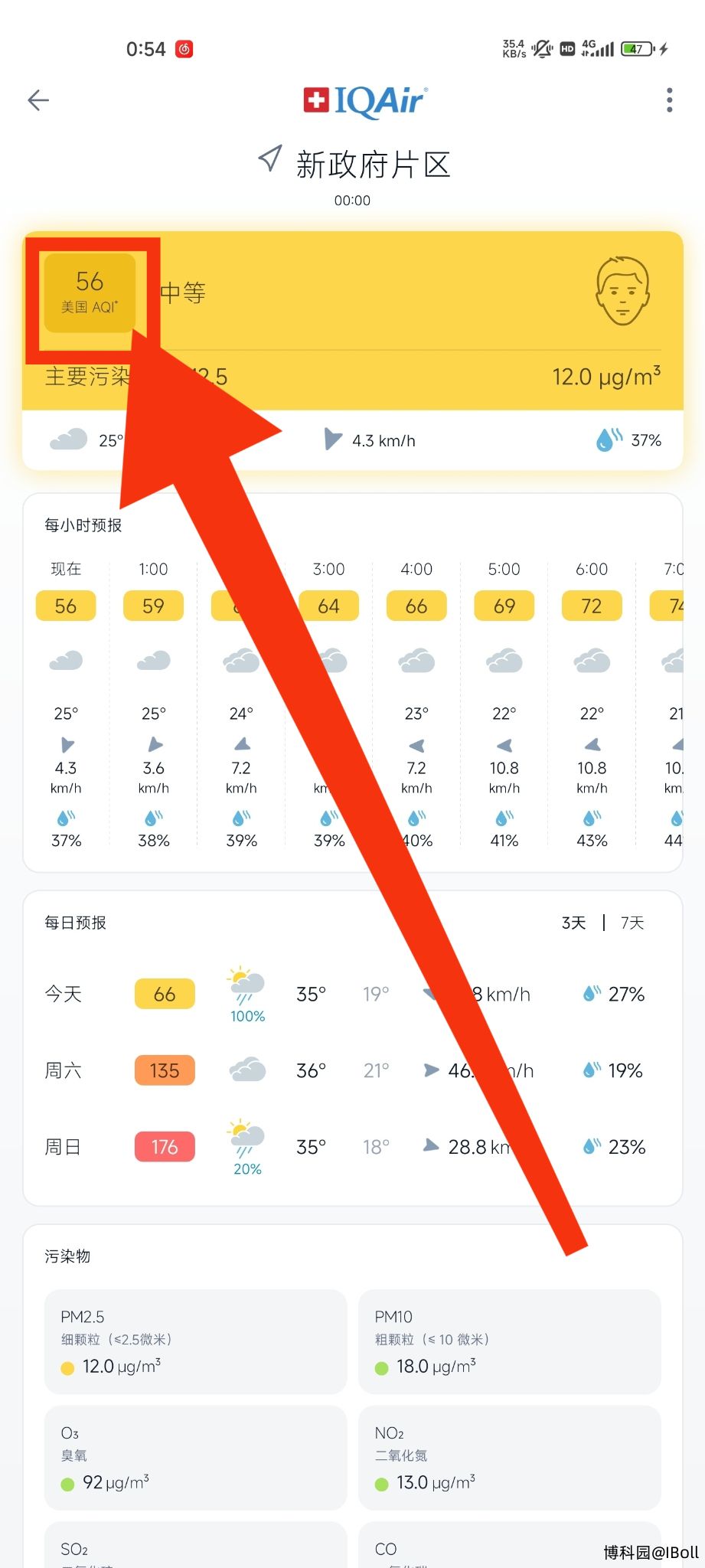Tap the 56 US AQI badge
The width and height of the screenshot is (705, 1568).
pos(90,293)
